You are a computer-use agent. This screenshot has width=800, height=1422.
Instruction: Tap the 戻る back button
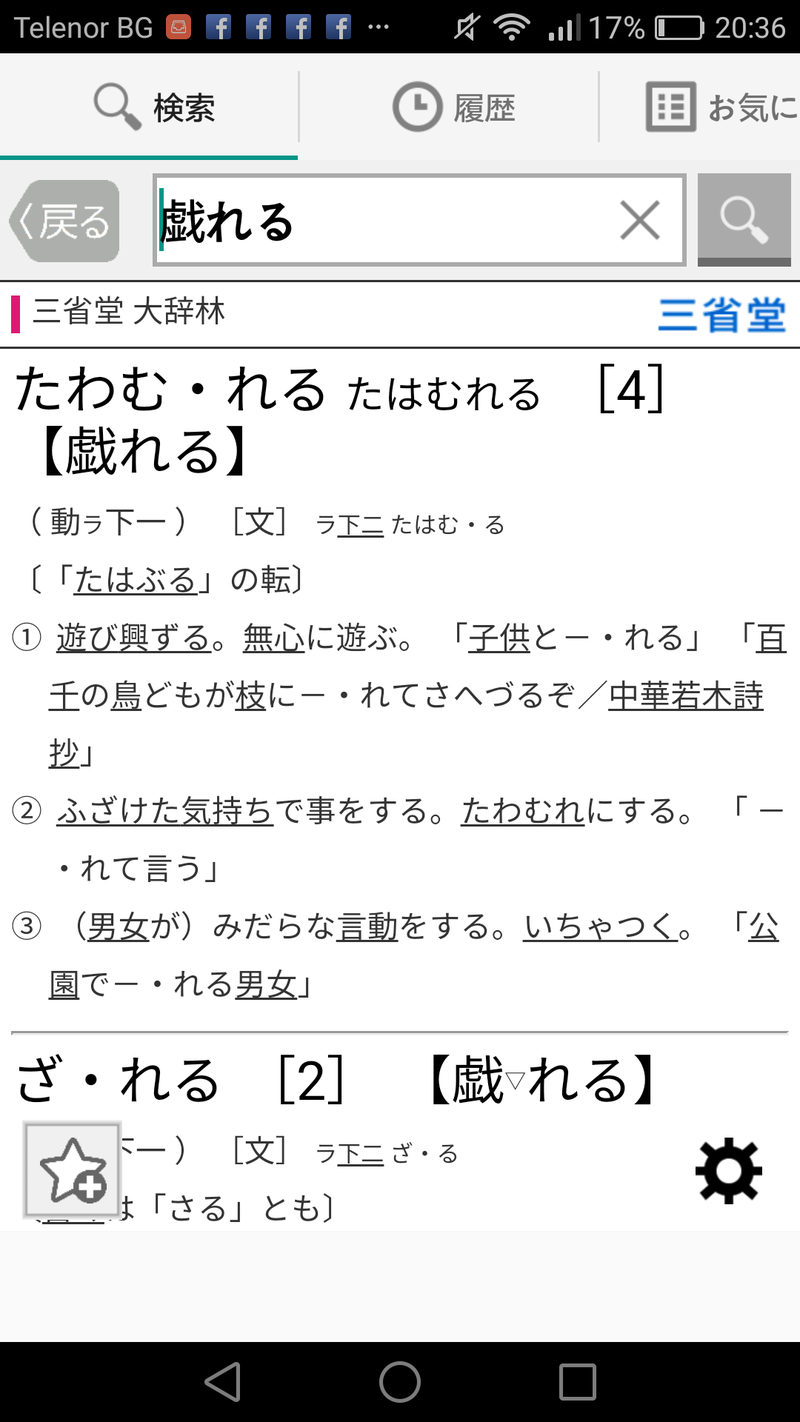click(65, 221)
